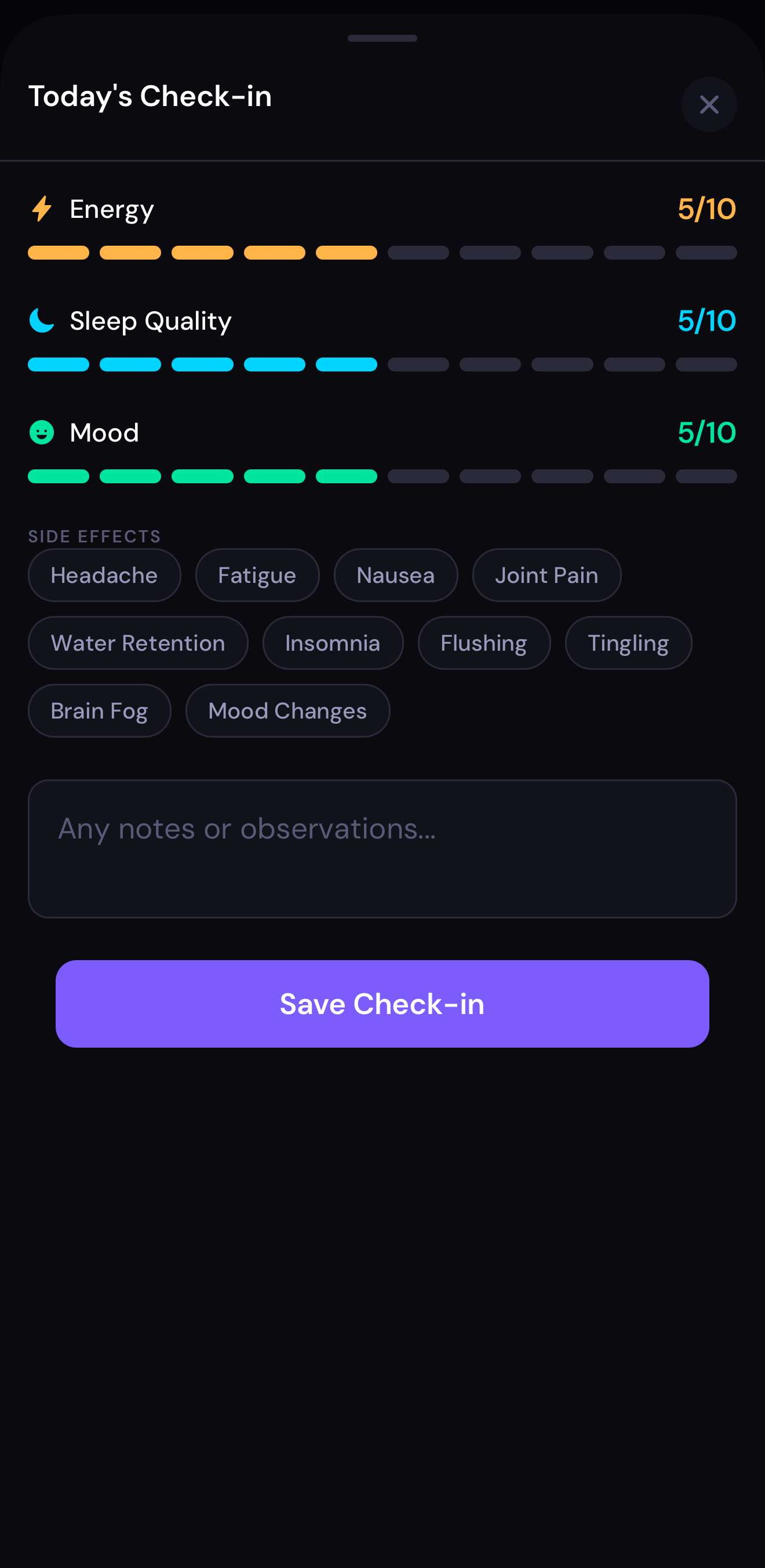Toggle the Headache side effect
The width and height of the screenshot is (765, 1568).
[104, 575]
